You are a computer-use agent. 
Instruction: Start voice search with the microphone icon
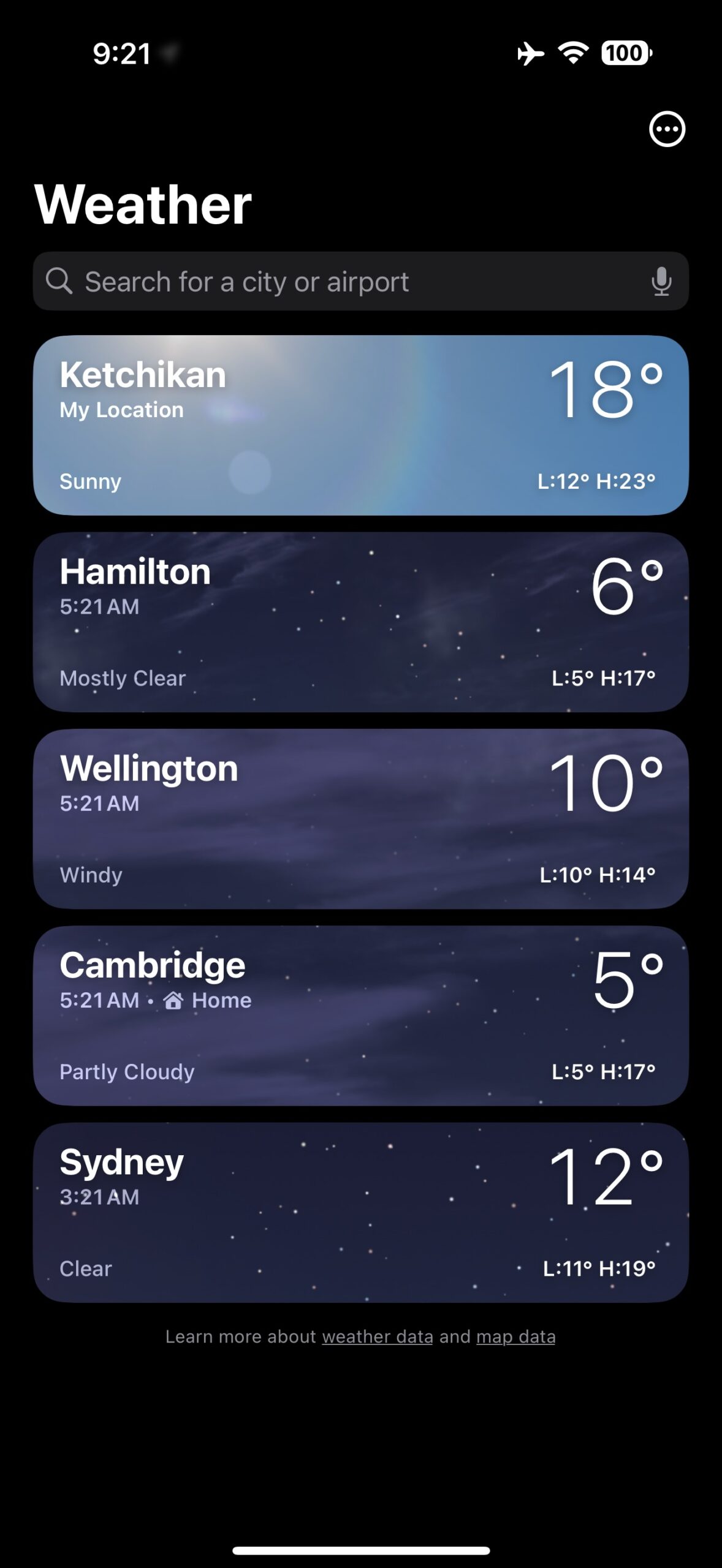(661, 282)
